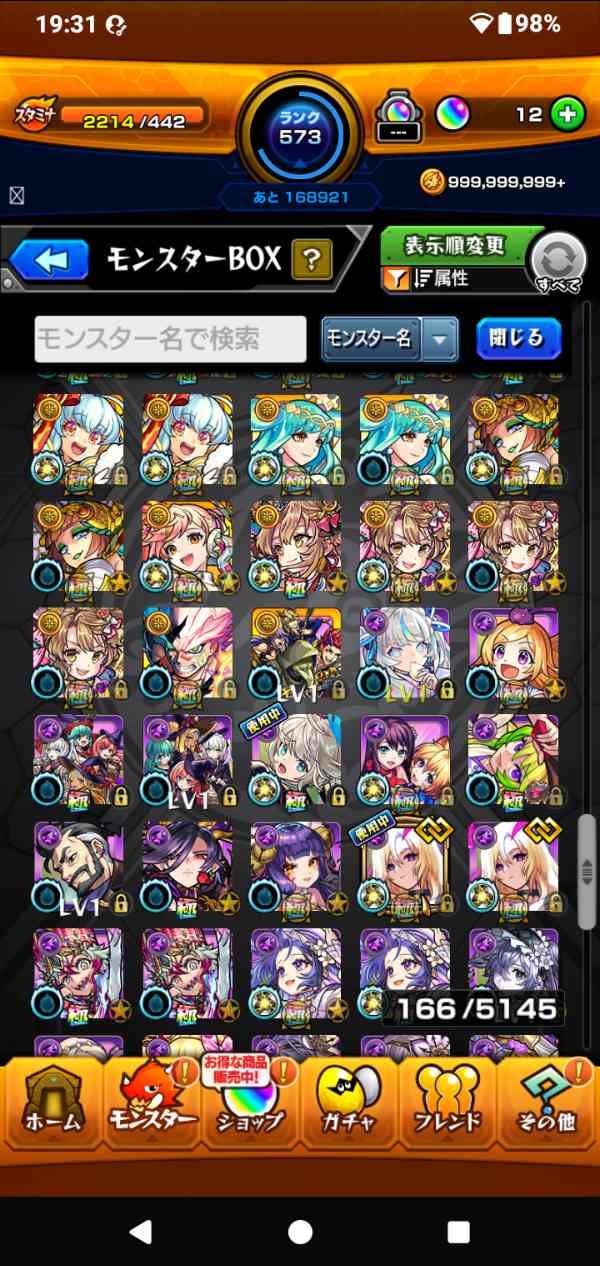Tap the Android home button
Viewport: 600px width, 1266px height.
click(x=300, y=1231)
